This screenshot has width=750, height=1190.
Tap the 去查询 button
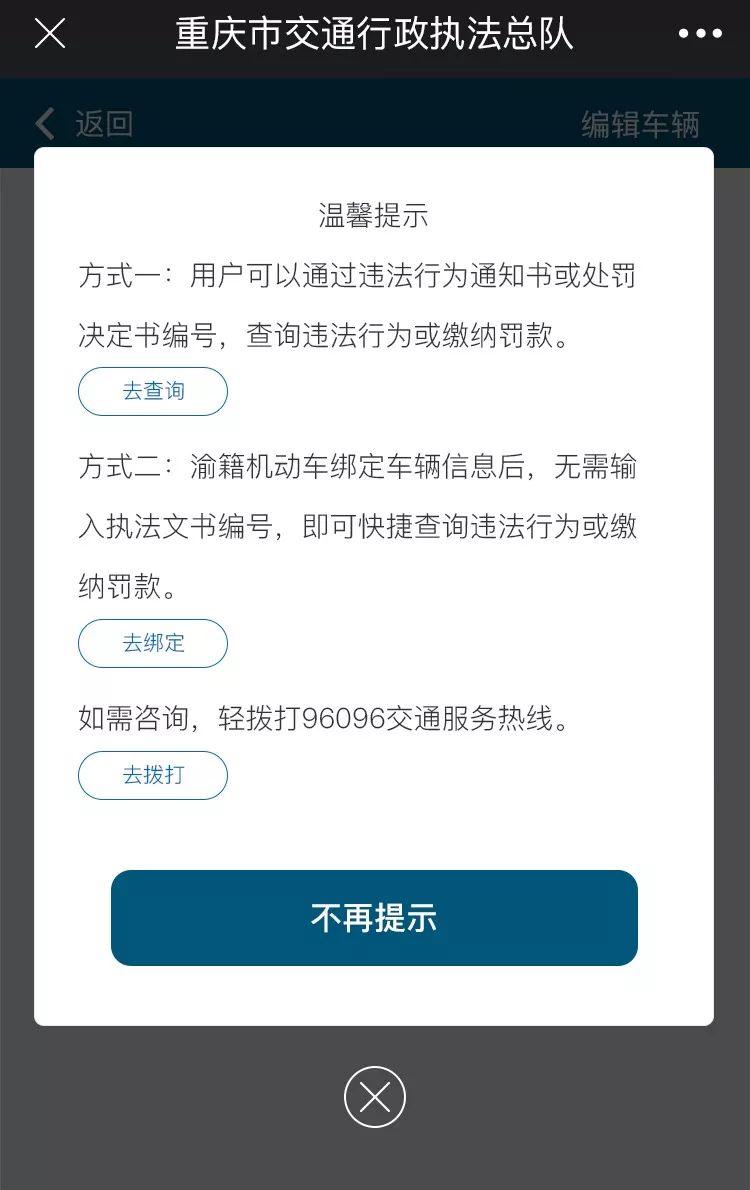[x=153, y=392]
